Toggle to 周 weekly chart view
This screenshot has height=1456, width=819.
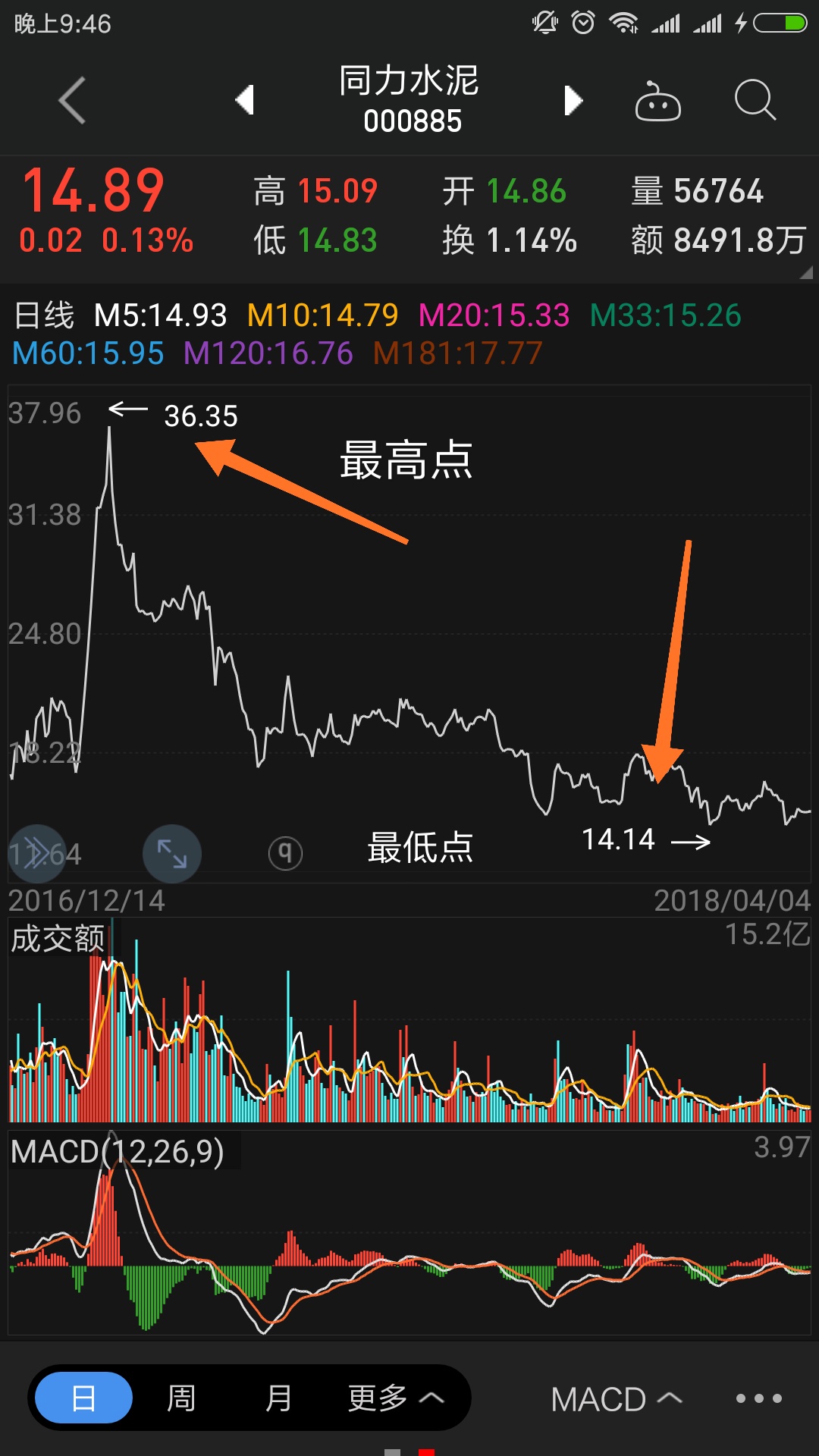click(180, 1398)
